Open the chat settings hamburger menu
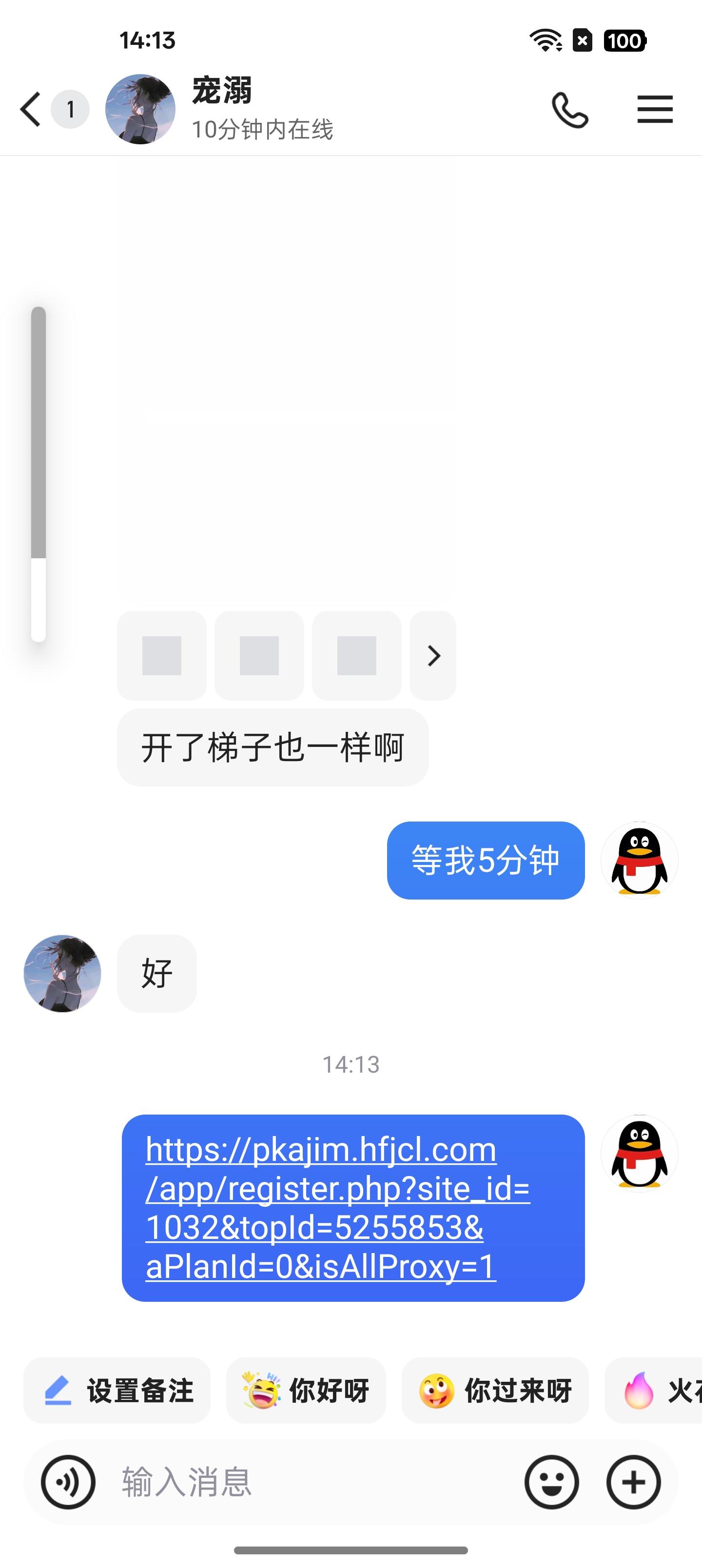 tap(655, 110)
